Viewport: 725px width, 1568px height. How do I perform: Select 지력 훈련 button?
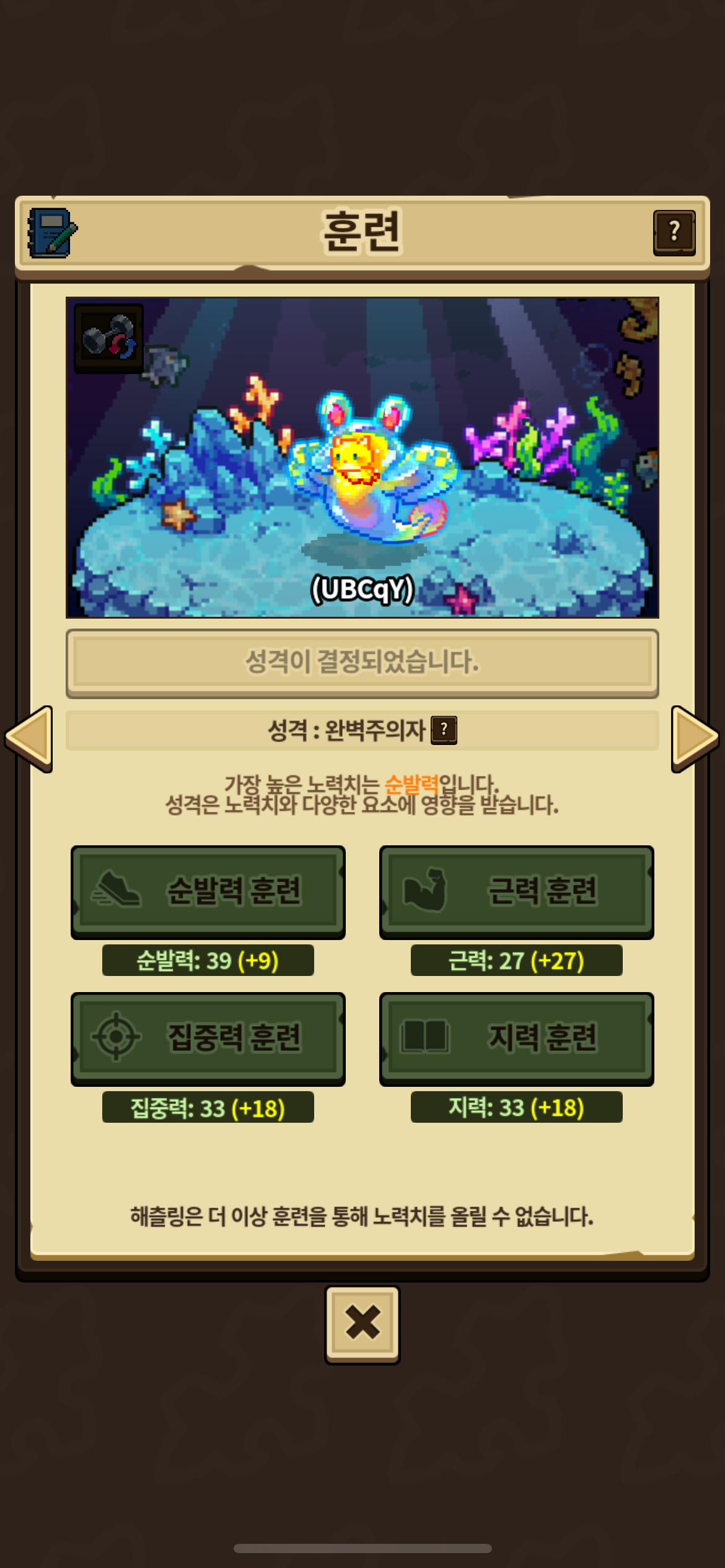tap(517, 1038)
